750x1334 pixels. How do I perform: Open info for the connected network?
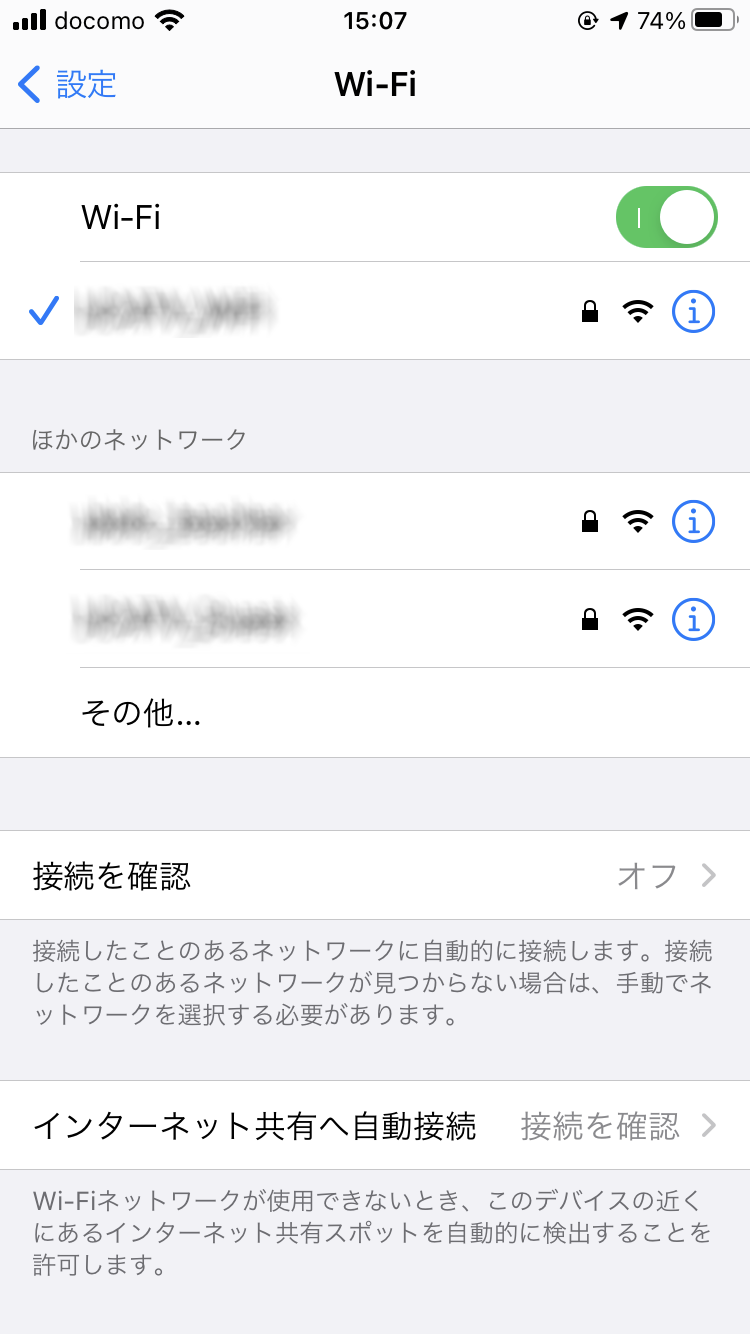693,313
